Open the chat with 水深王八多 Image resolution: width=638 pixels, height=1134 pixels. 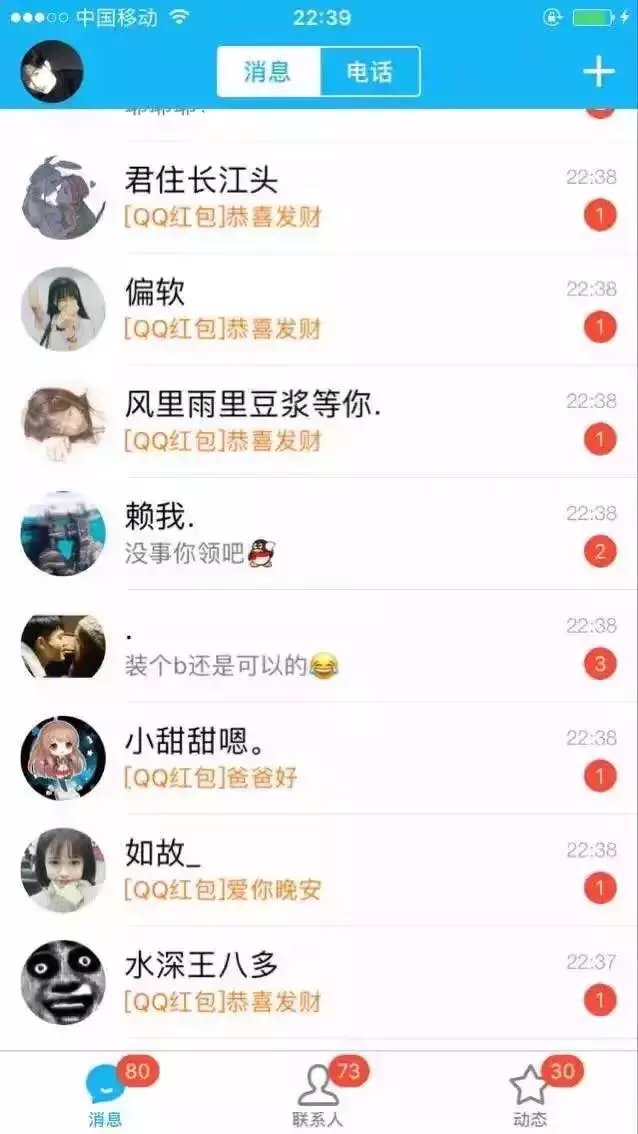coord(319,982)
